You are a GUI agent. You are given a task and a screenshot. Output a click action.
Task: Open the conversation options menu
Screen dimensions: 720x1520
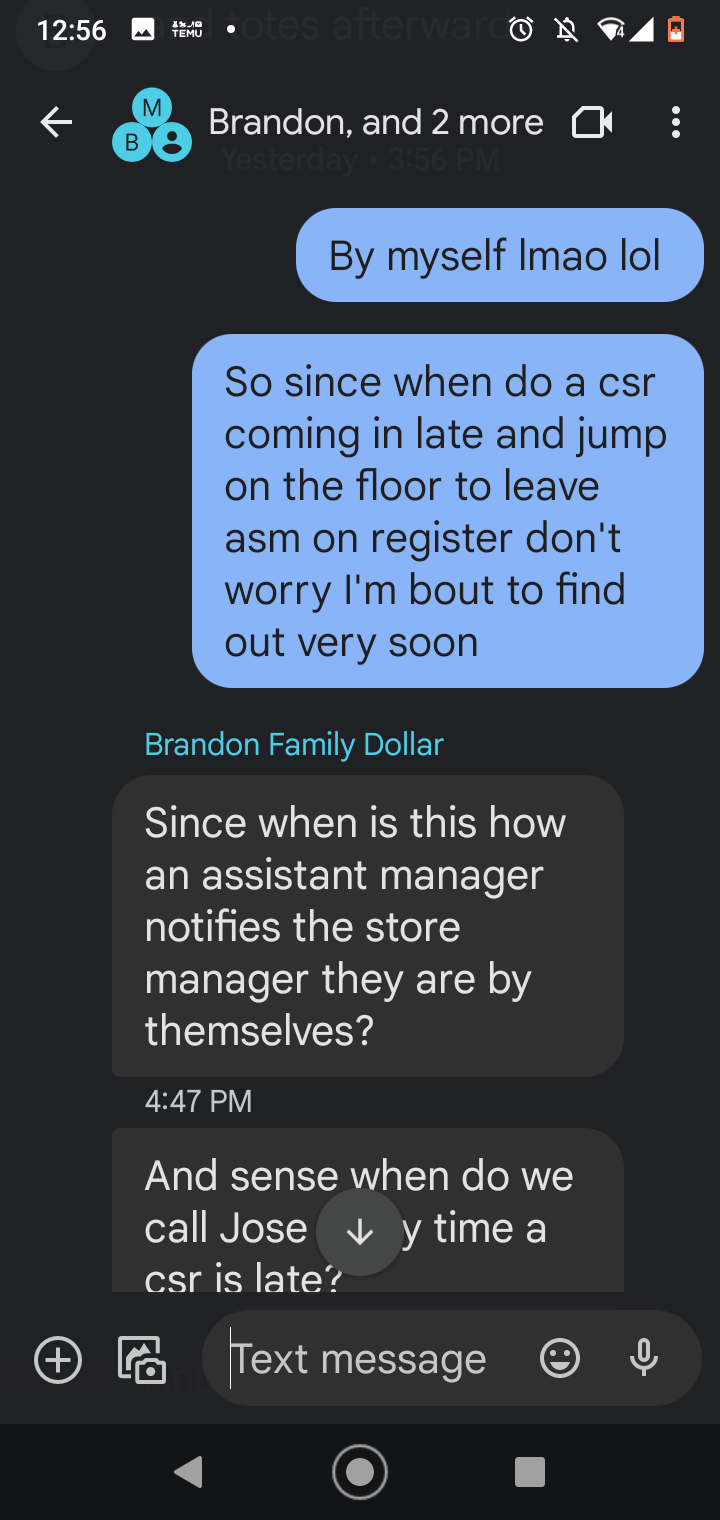point(675,121)
